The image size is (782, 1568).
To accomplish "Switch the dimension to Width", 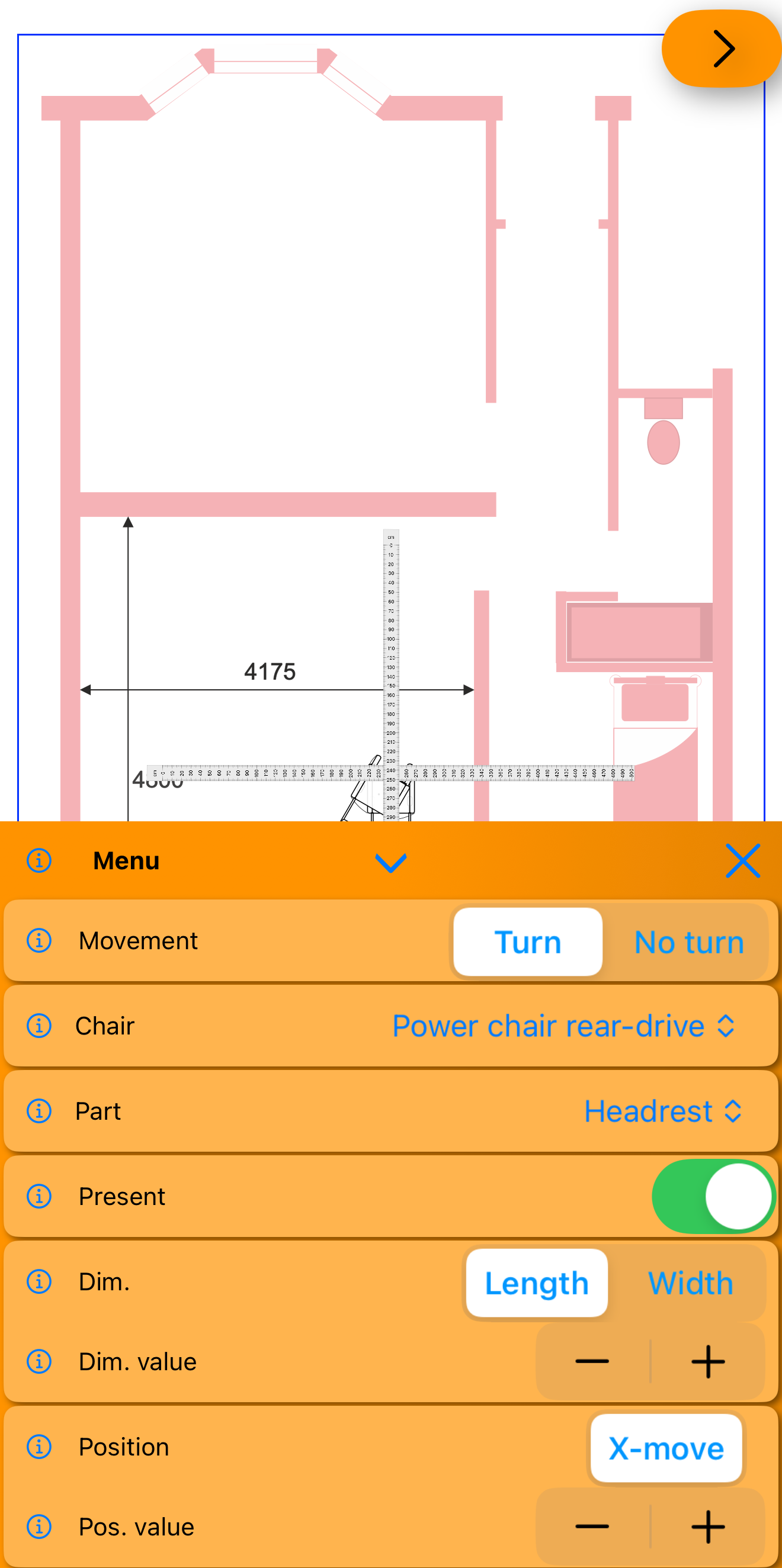I will coord(690,1283).
